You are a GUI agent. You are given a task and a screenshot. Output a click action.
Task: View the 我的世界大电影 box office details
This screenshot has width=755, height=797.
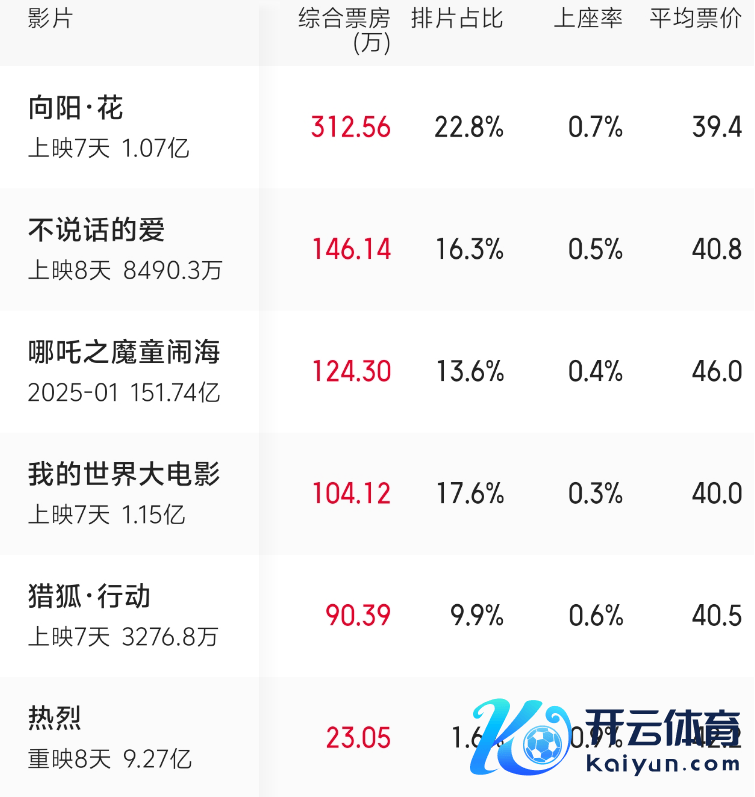[x=124, y=474]
